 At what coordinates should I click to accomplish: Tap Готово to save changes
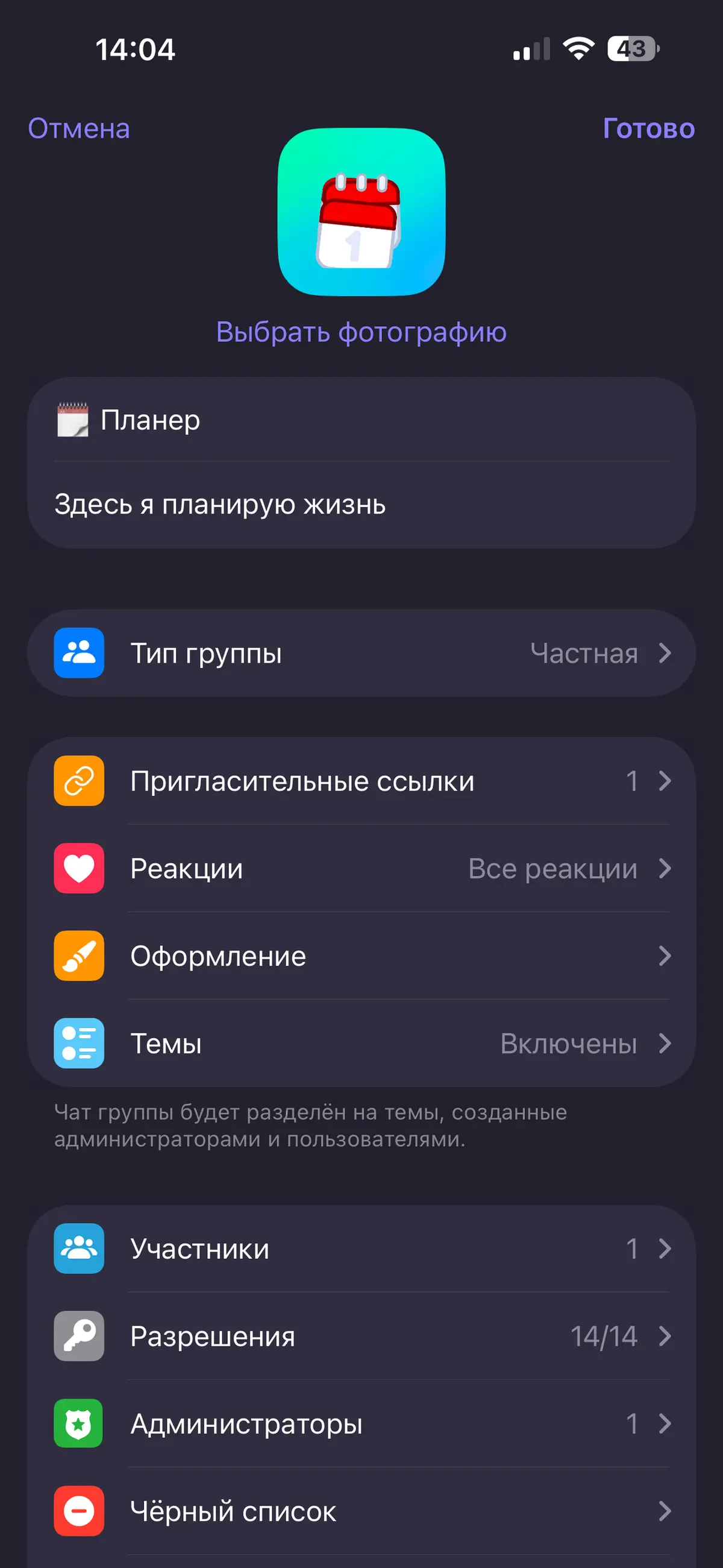pyautogui.click(x=649, y=128)
